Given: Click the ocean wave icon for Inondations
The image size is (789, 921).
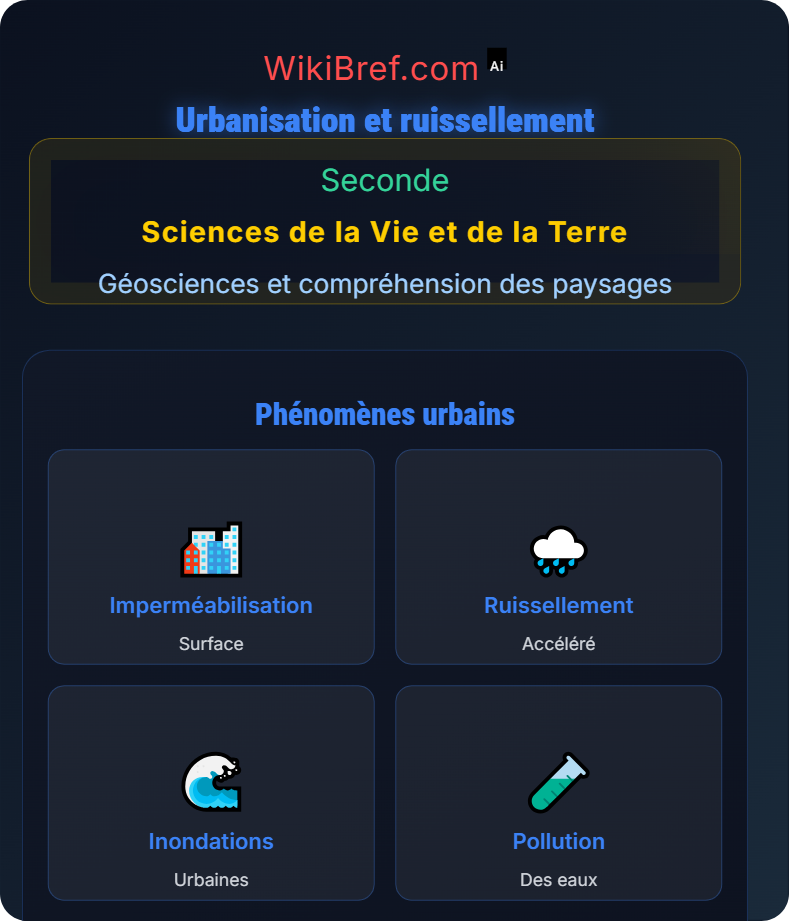Looking at the screenshot, I should point(211,785).
